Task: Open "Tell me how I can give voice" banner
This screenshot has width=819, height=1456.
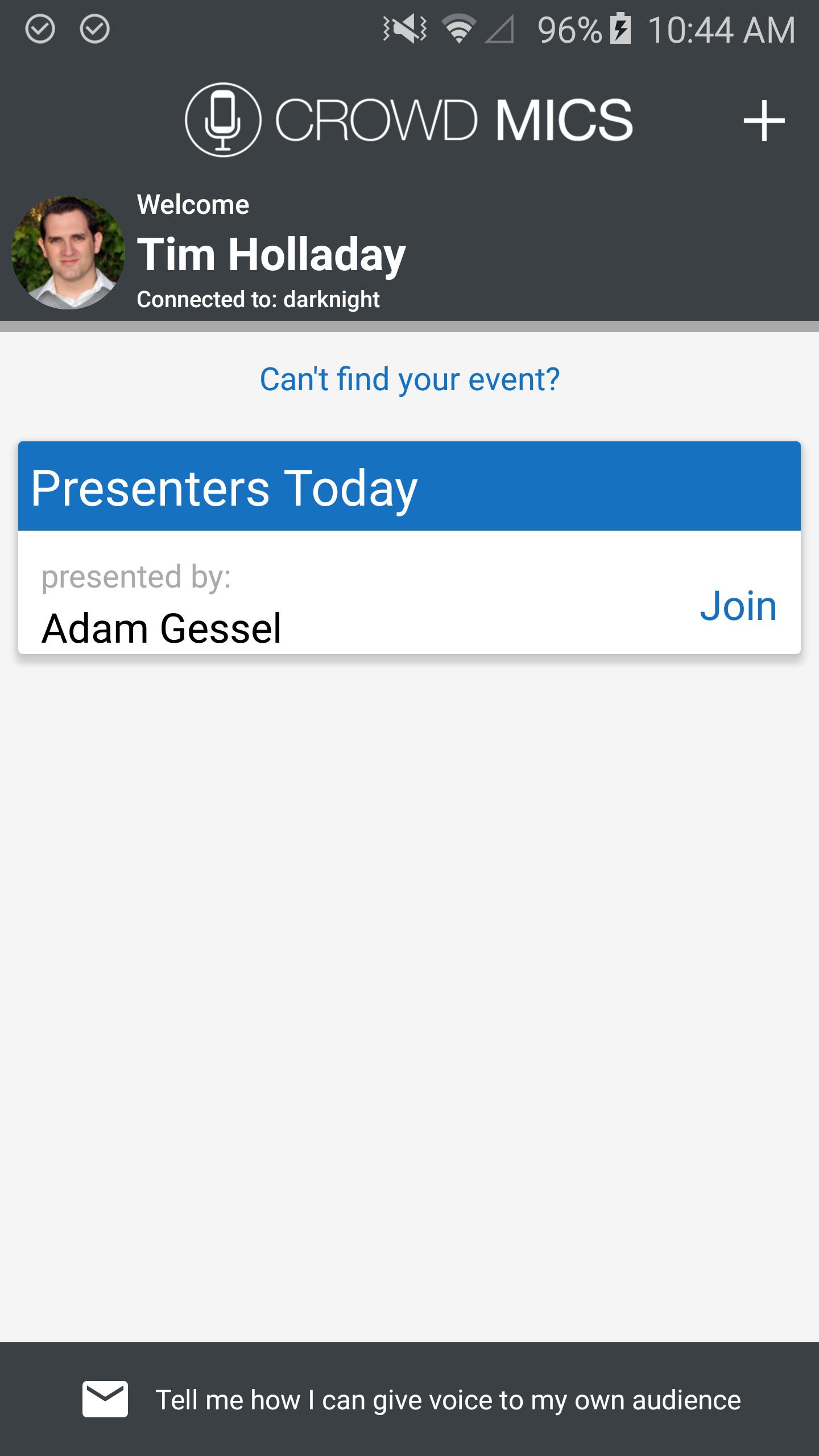Action: [x=409, y=1400]
